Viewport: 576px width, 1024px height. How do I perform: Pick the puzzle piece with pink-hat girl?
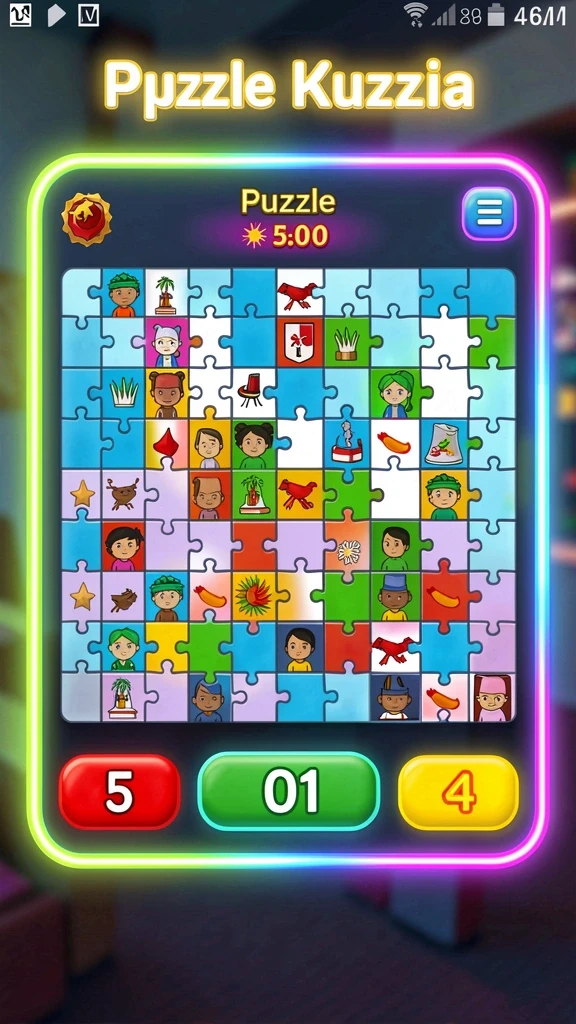point(492,697)
